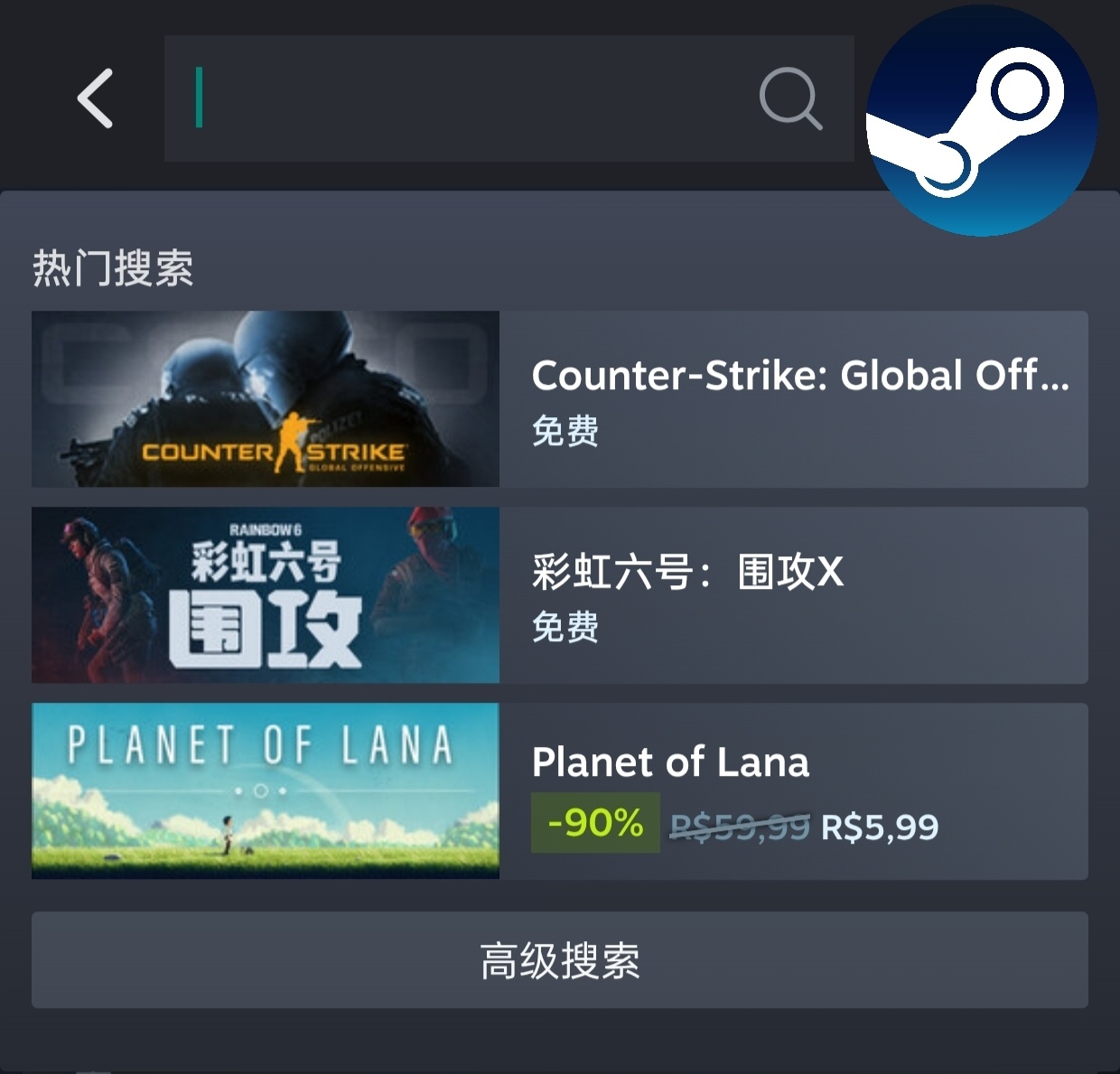The image size is (1120, 1074).
Task: Go back with the arrow icon
Action: (x=96, y=98)
